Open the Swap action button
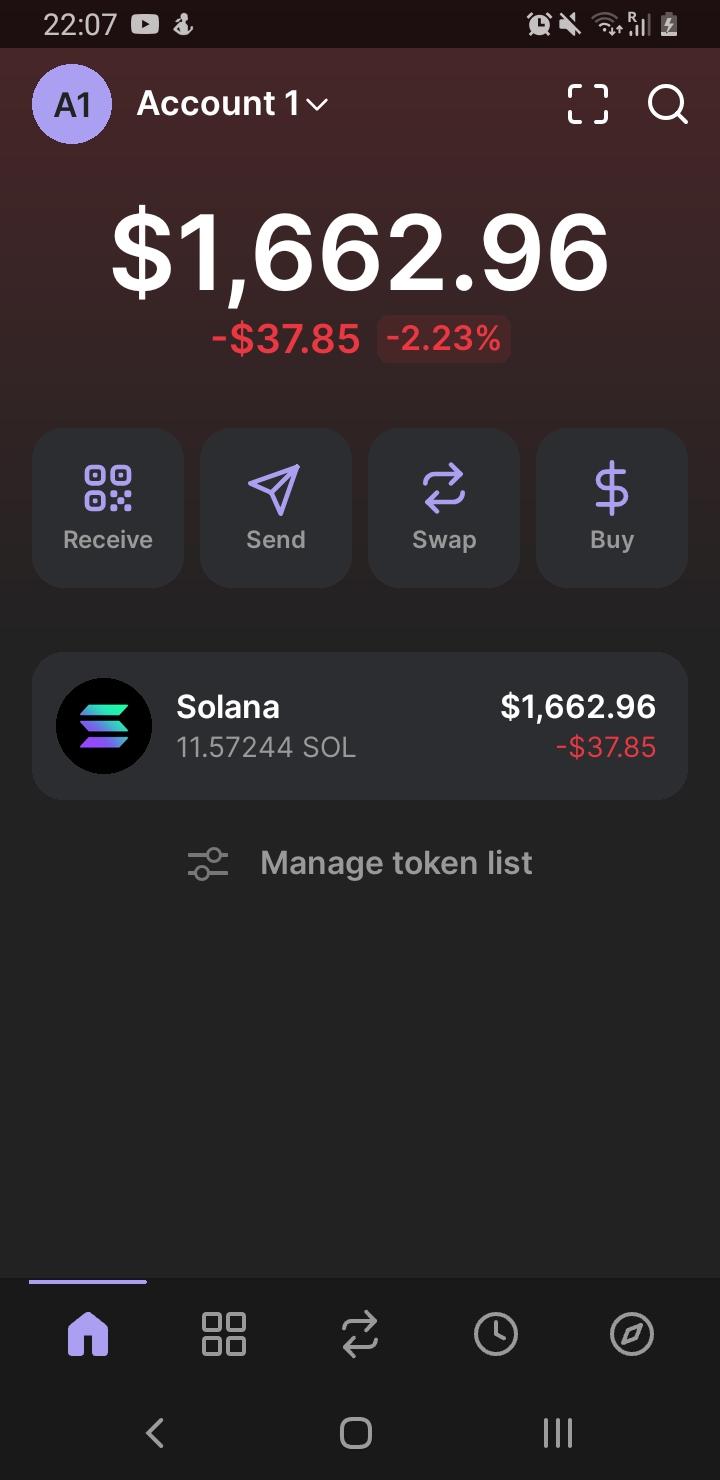This screenshot has height=1480, width=720. (x=444, y=508)
